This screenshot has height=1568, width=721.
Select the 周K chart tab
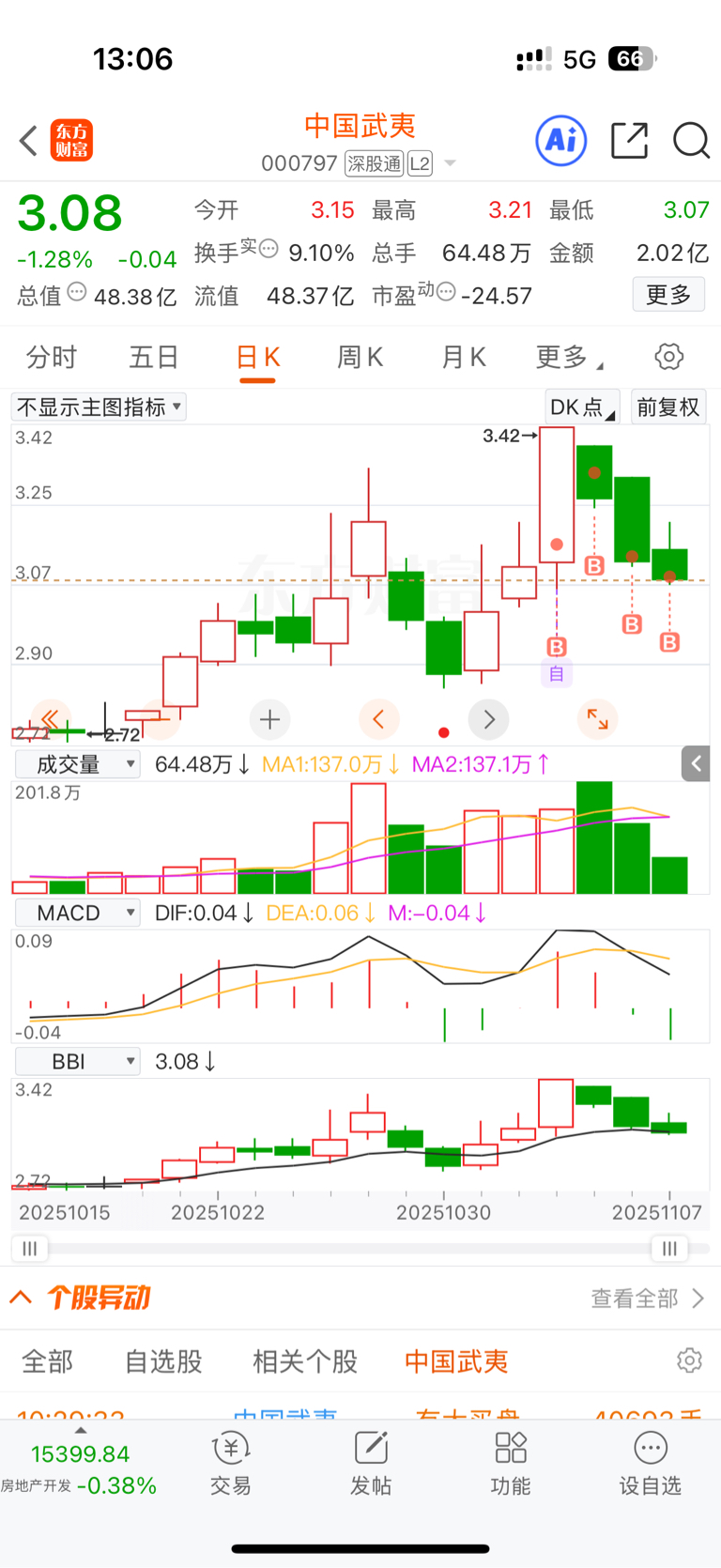point(360,357)
